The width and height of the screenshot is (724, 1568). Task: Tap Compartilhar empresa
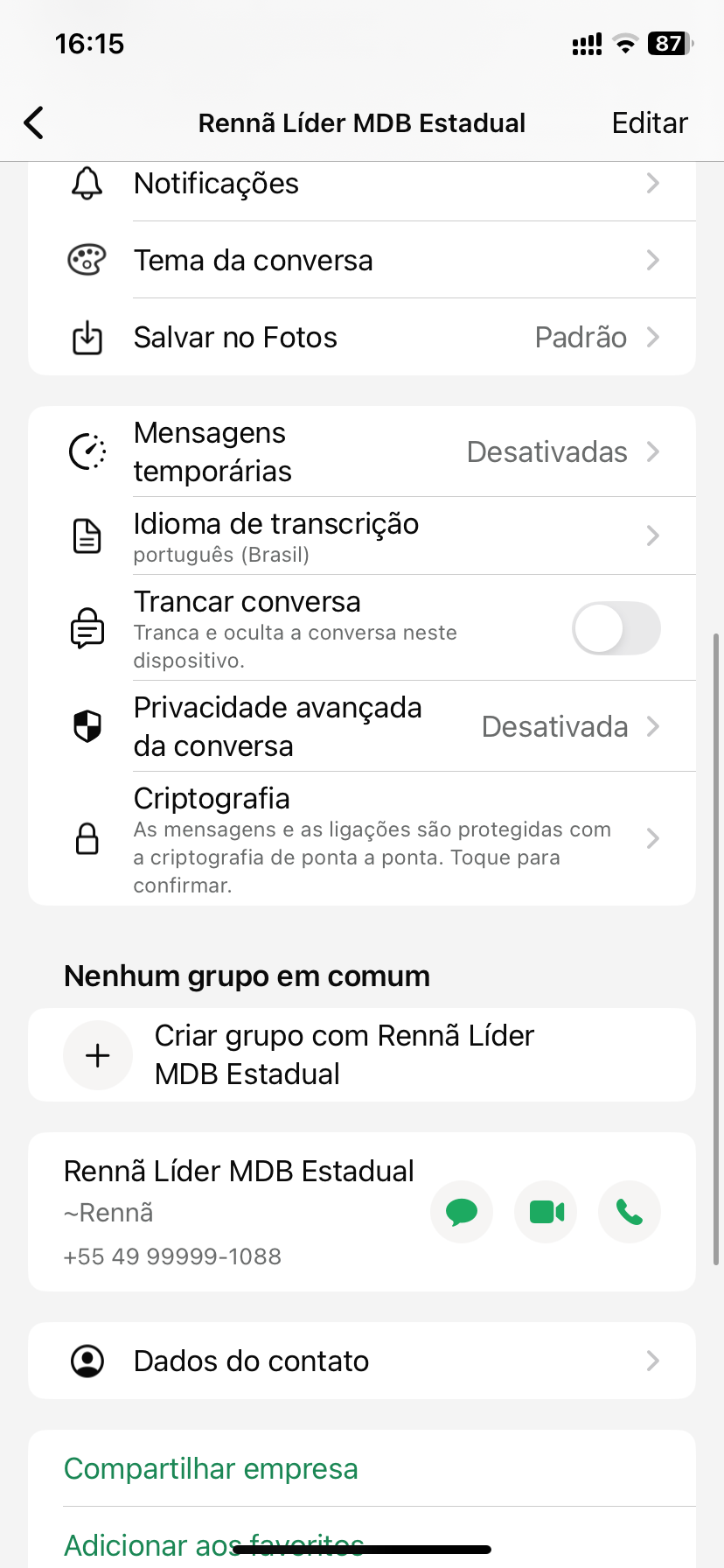(x=212, y=1468)
